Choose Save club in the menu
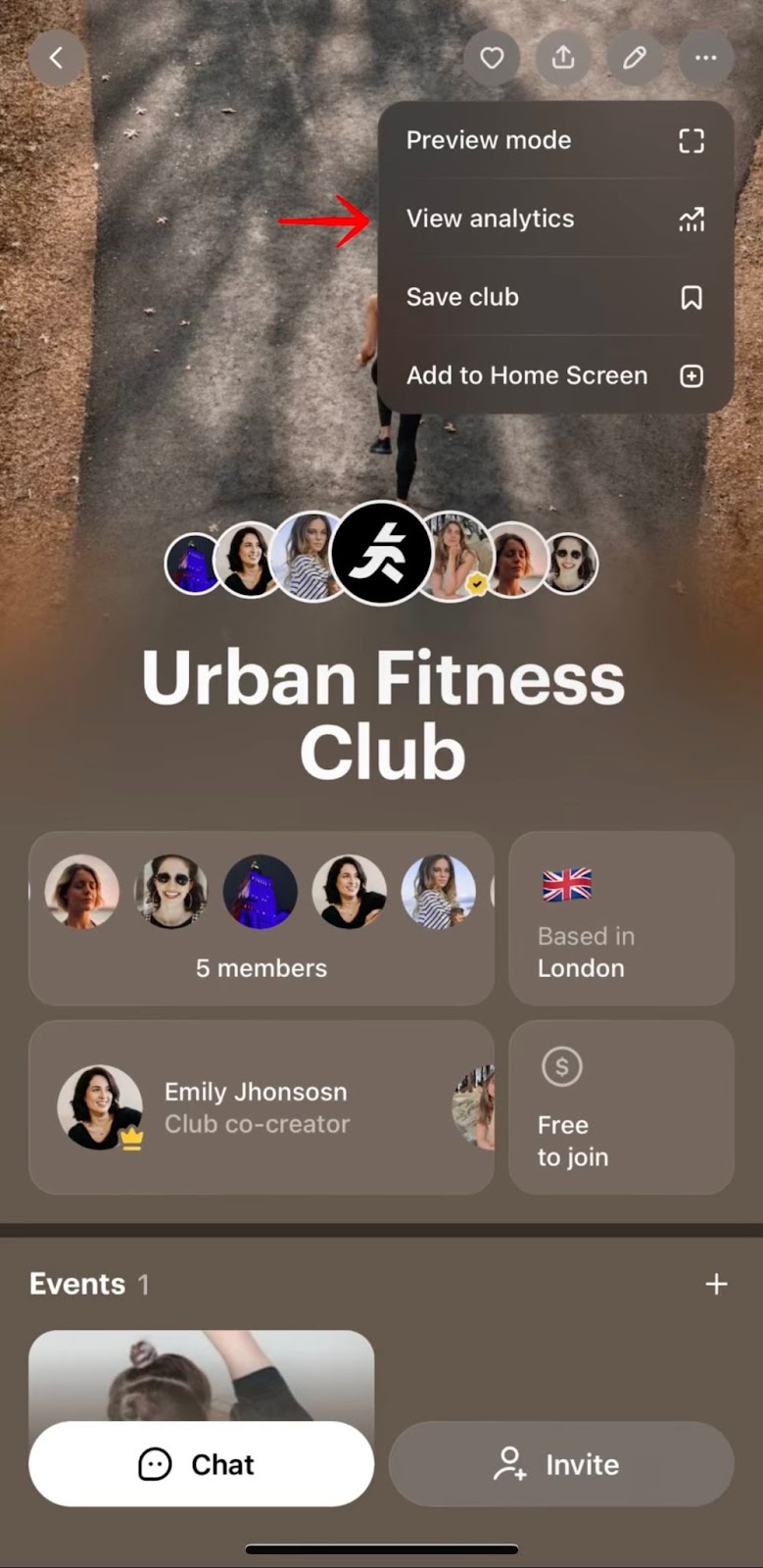 pyautogui.click(x=554, y=297)
